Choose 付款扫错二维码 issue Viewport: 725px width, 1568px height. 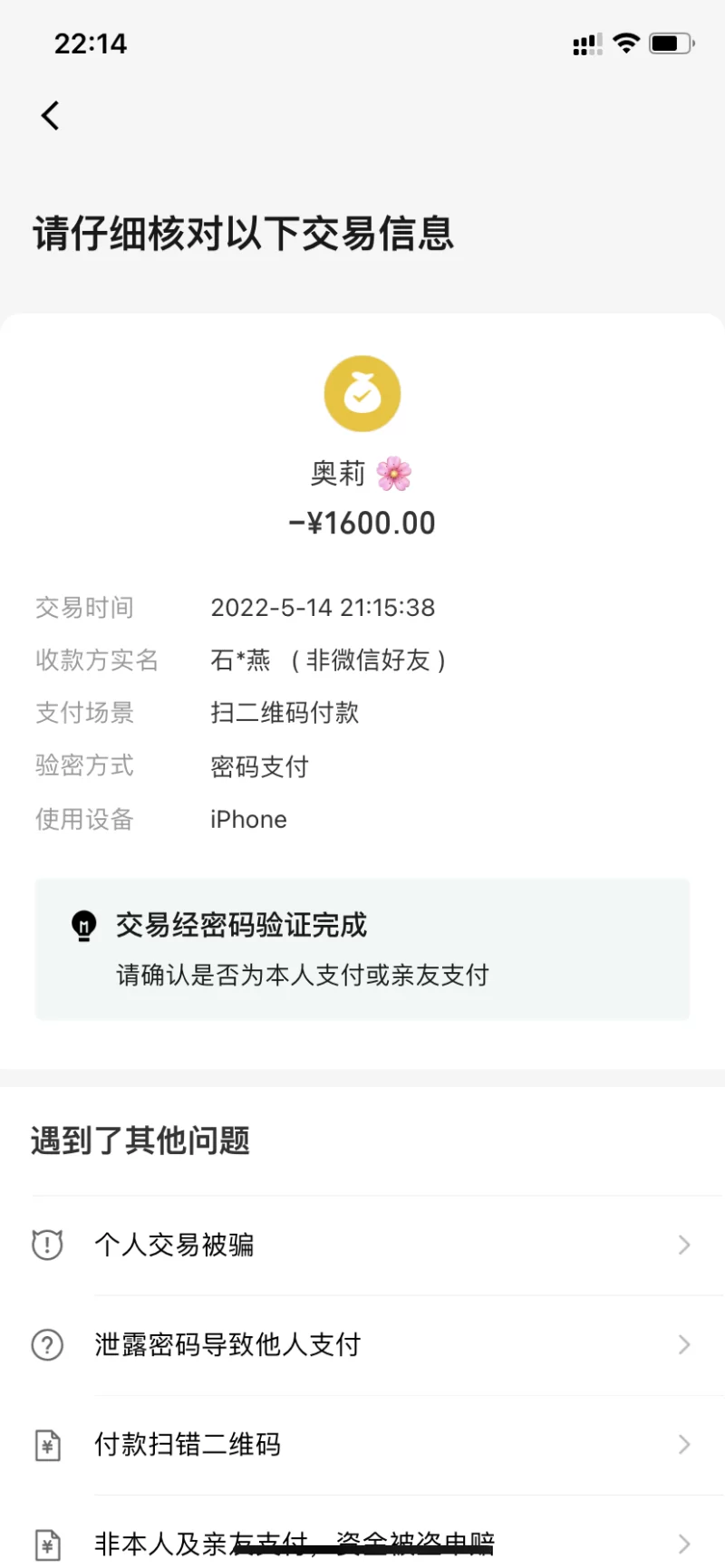point(362,1444)
